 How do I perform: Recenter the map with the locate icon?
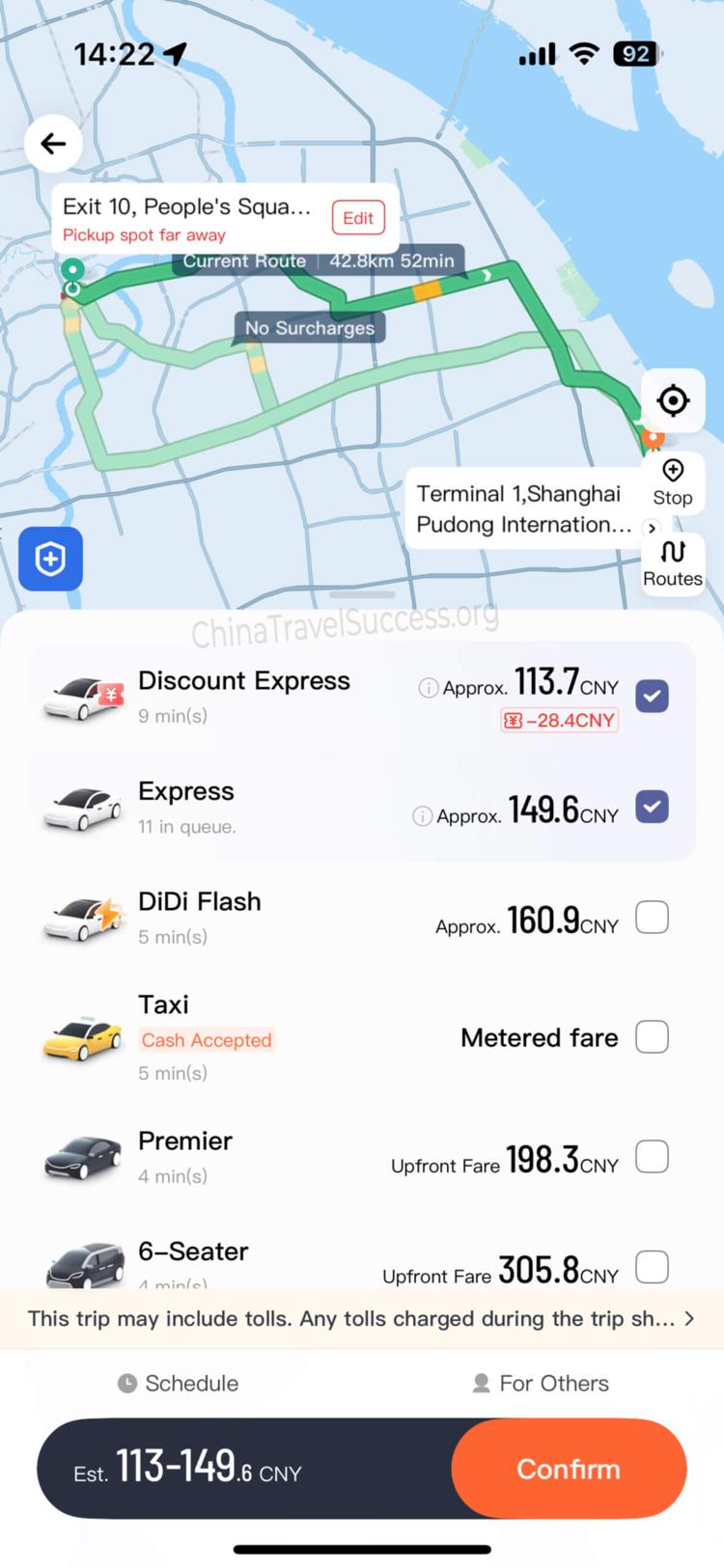click(x=673, y=400)
